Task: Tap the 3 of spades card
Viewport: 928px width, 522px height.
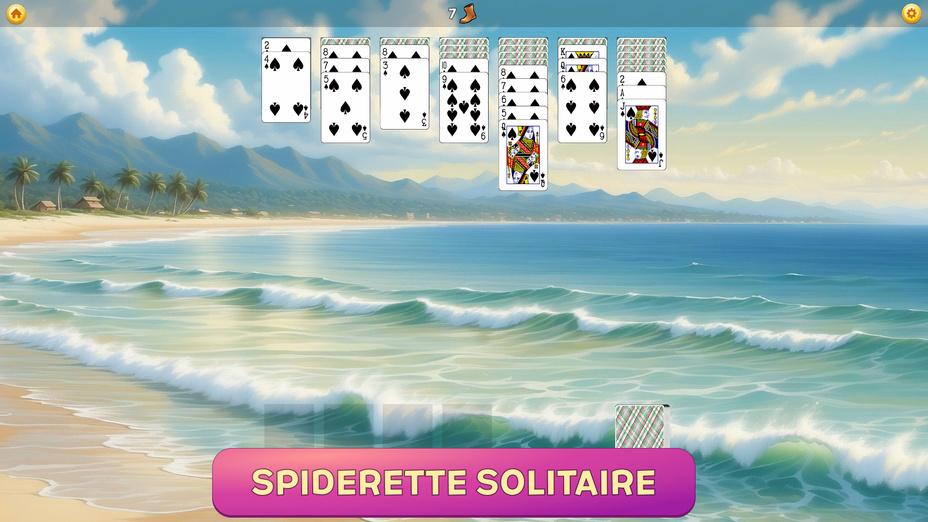Action: point(404,98)
